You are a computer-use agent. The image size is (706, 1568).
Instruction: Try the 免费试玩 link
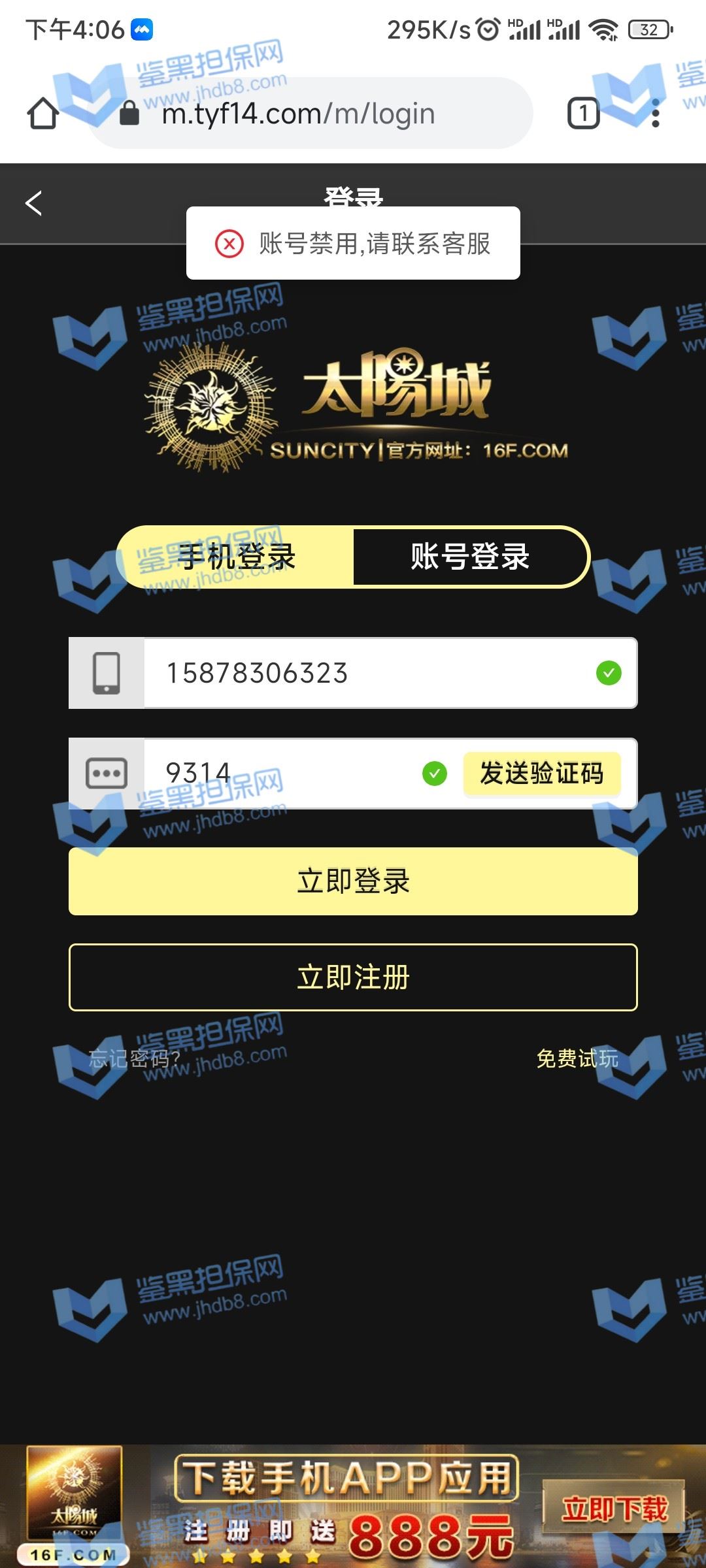[x=577, y=1058]
